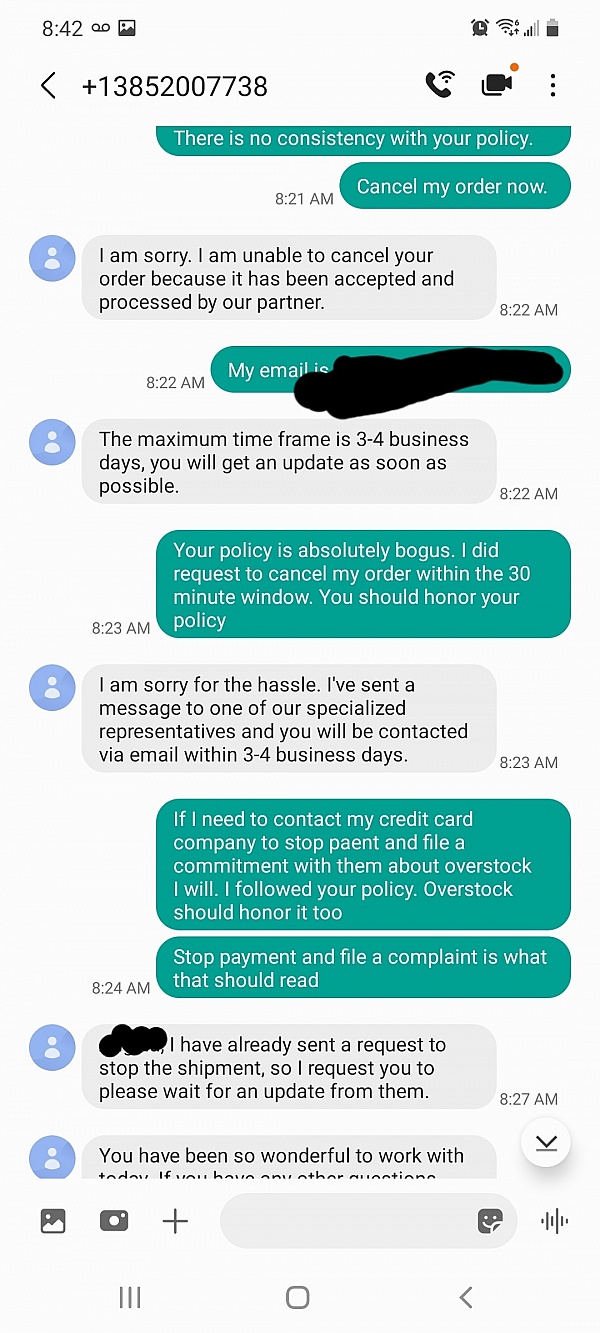Open the camera to attach a photo
This screenshot has height=1333, width=600.
coord(114,1220)
